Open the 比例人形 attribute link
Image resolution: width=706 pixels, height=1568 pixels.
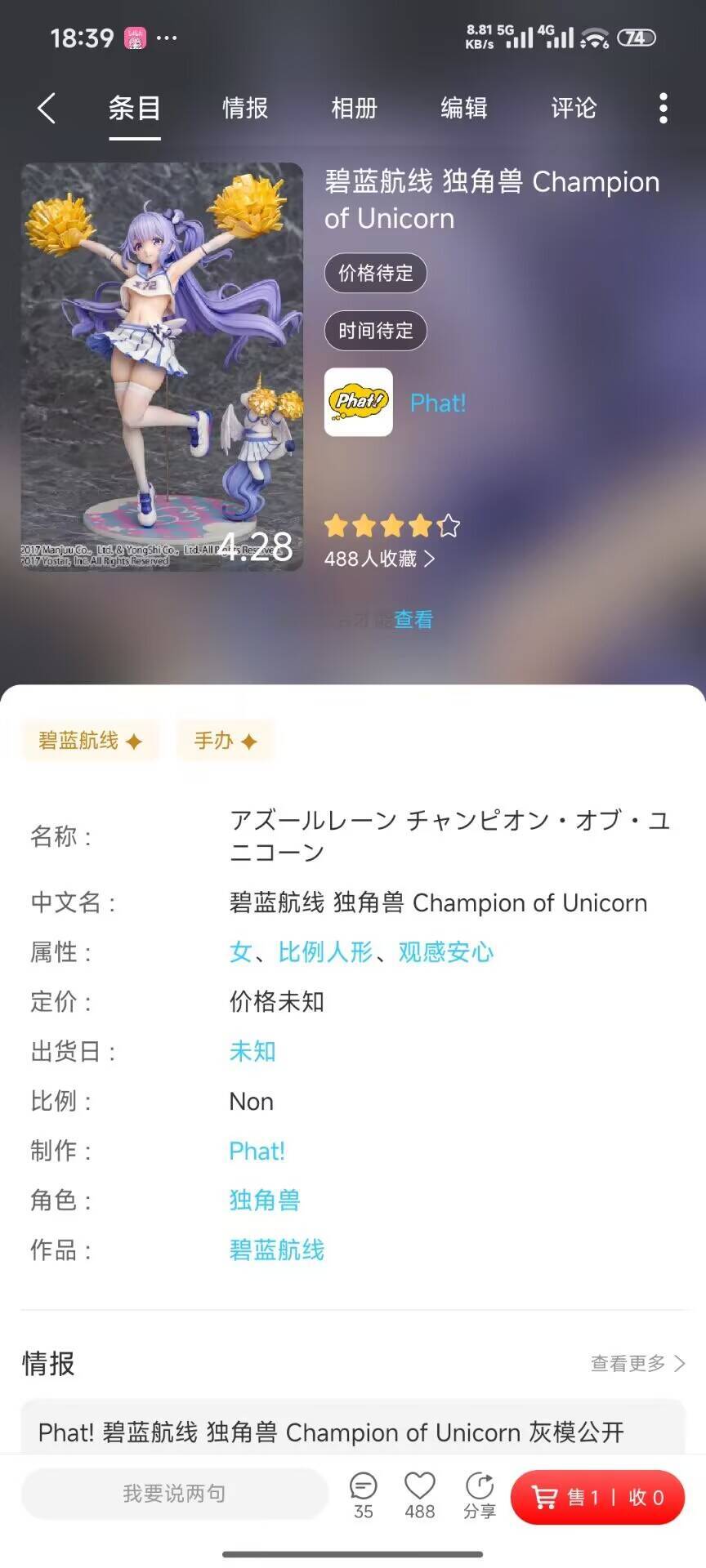(x=325, y=952)
